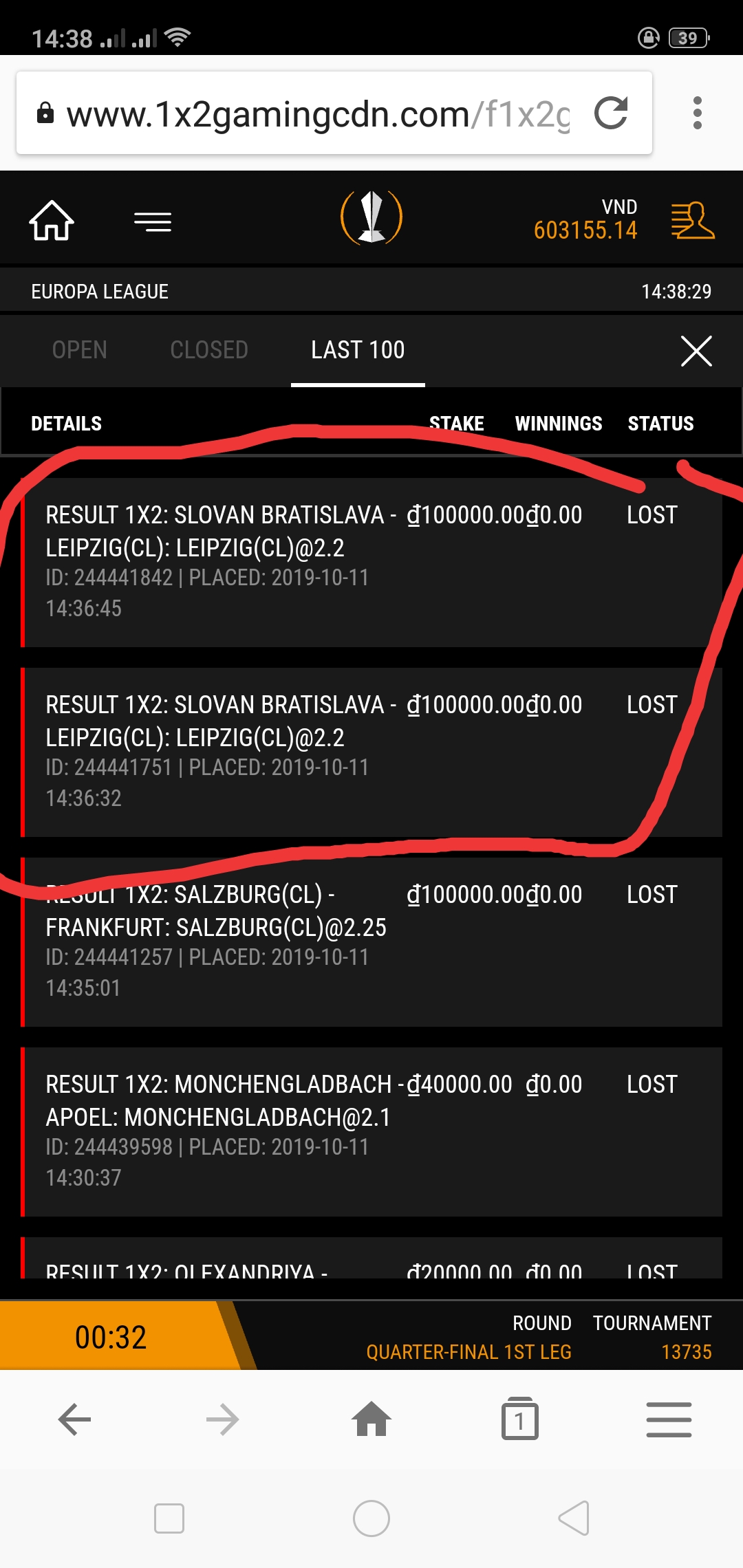Switch to the OPEN bets tab
743x1568 pixels.
point(80,350)
